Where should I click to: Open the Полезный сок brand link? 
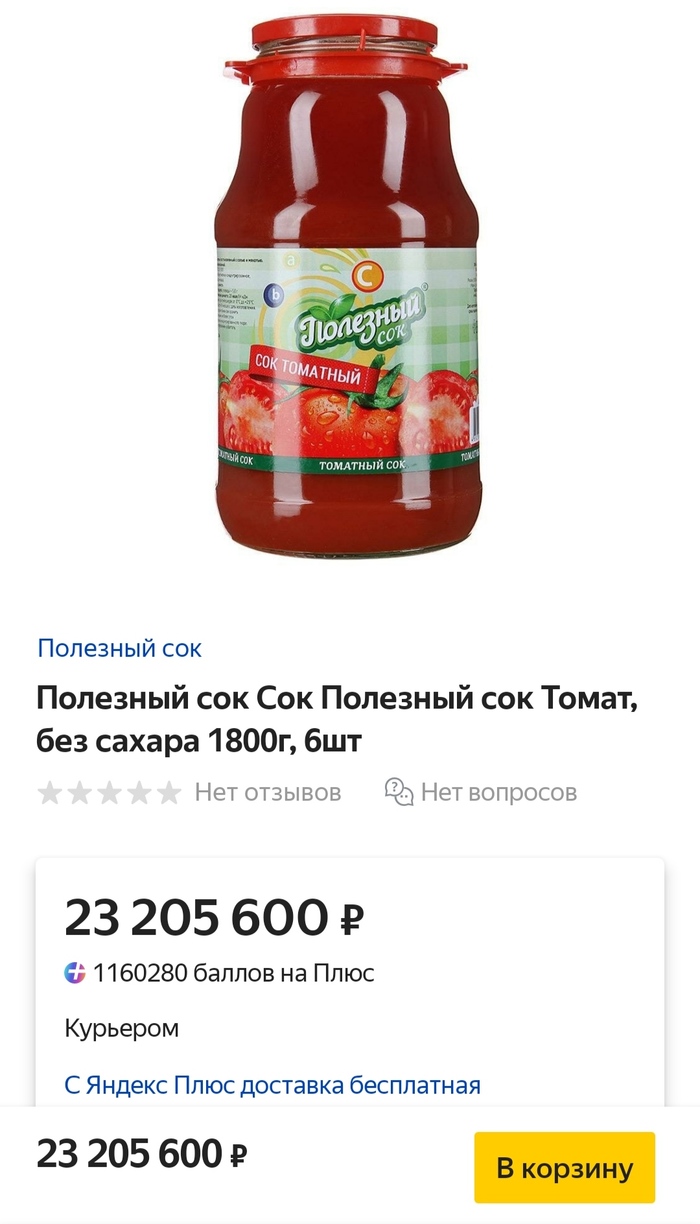(119, 648)
